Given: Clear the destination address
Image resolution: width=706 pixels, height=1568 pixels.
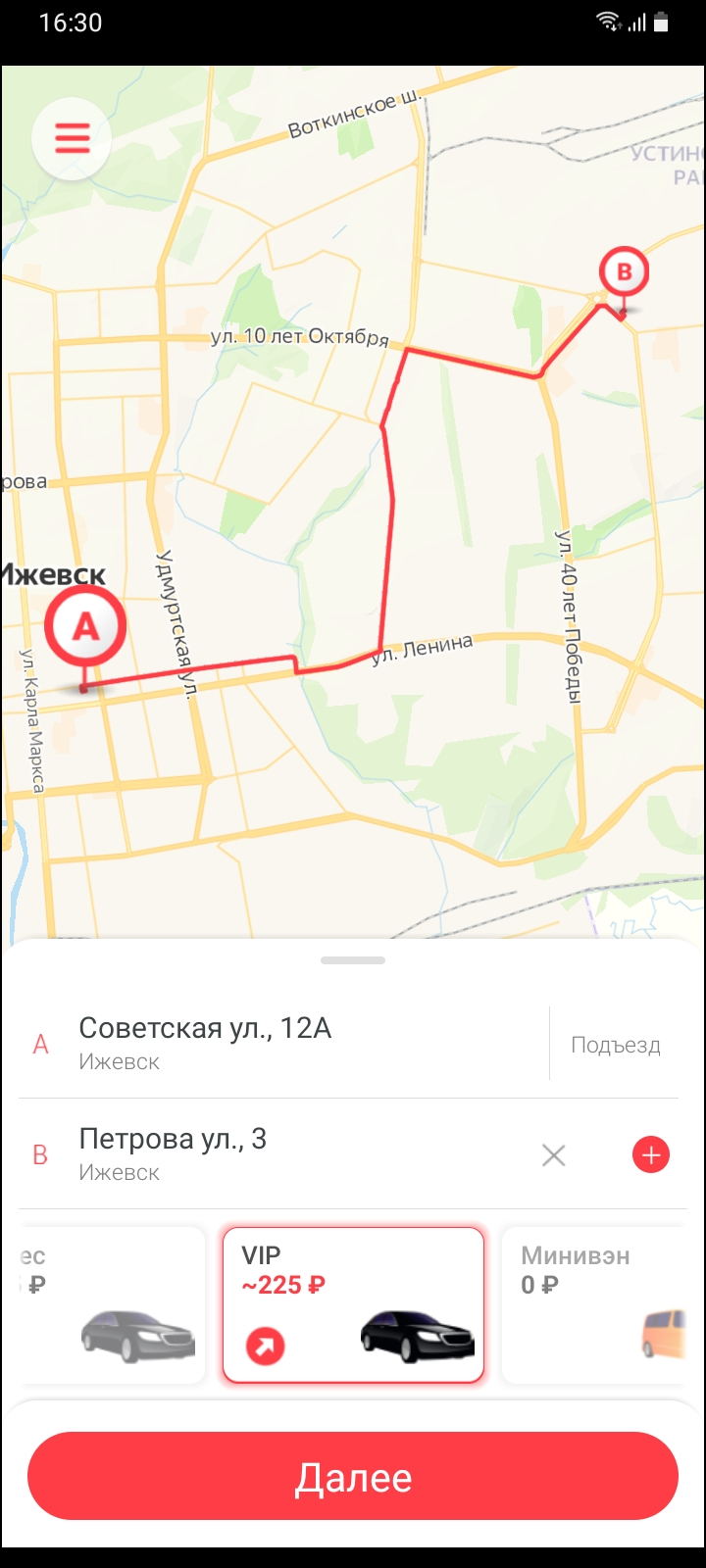Looking at the screenshot, I should pos(554,1155).
